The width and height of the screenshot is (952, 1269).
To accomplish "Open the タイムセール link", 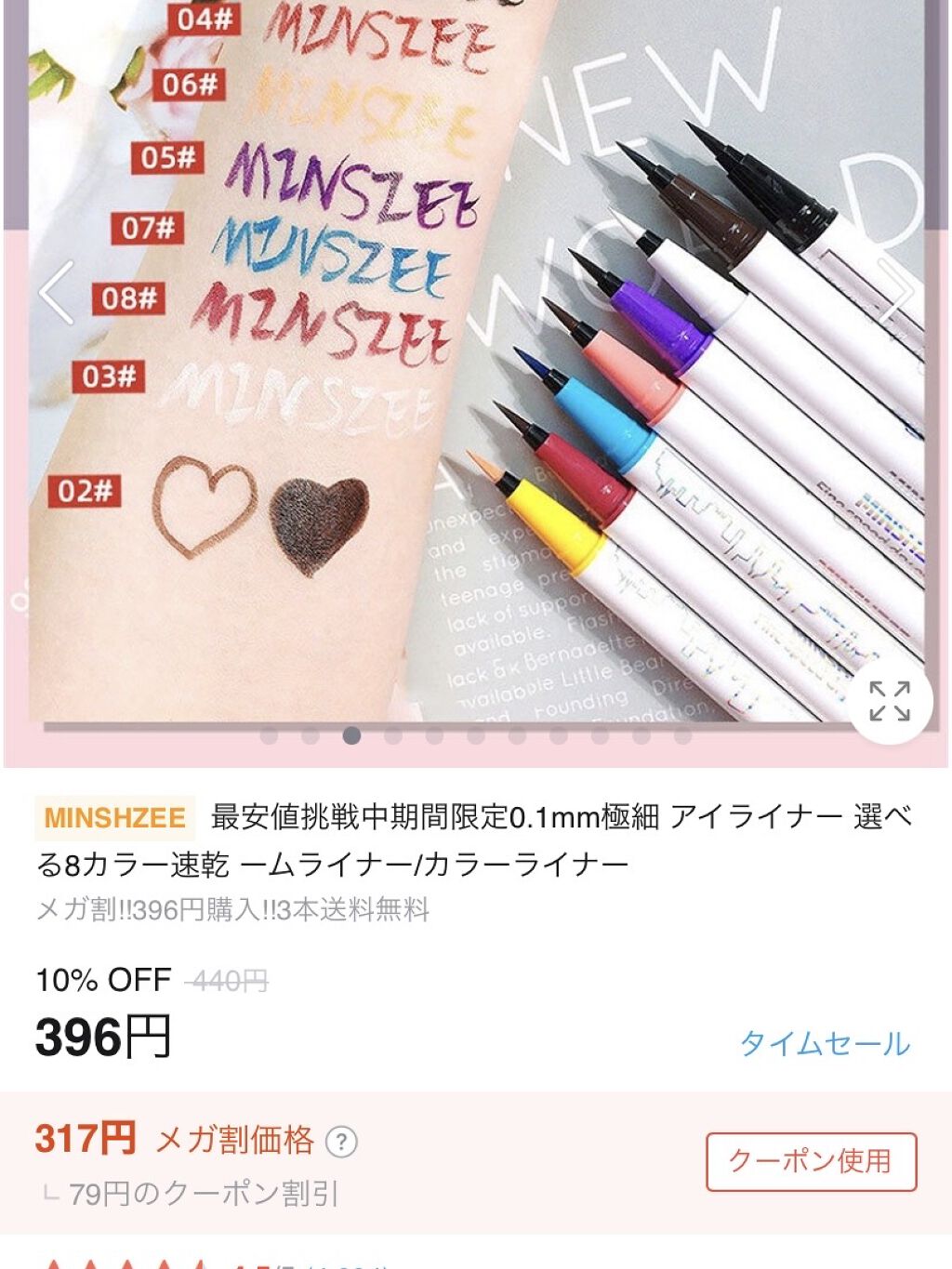I will click(x=825, y=1043).
